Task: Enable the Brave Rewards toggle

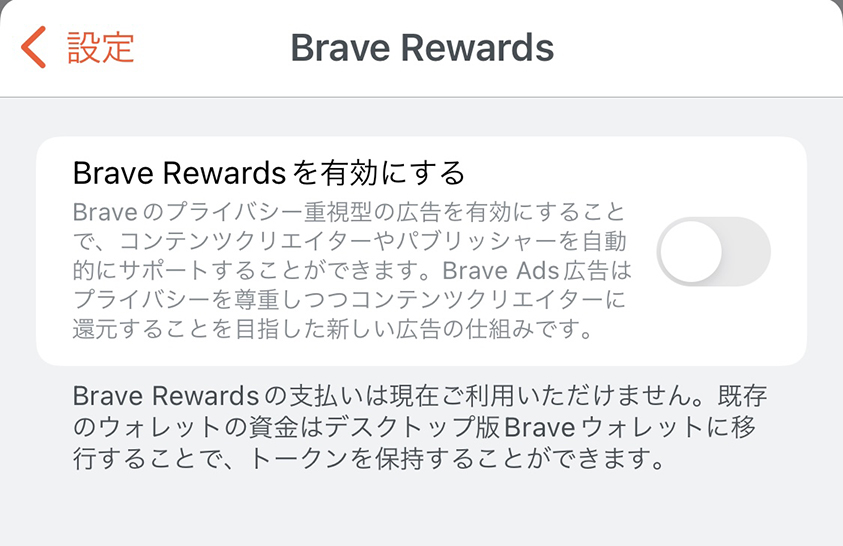Action: [713, 252]
